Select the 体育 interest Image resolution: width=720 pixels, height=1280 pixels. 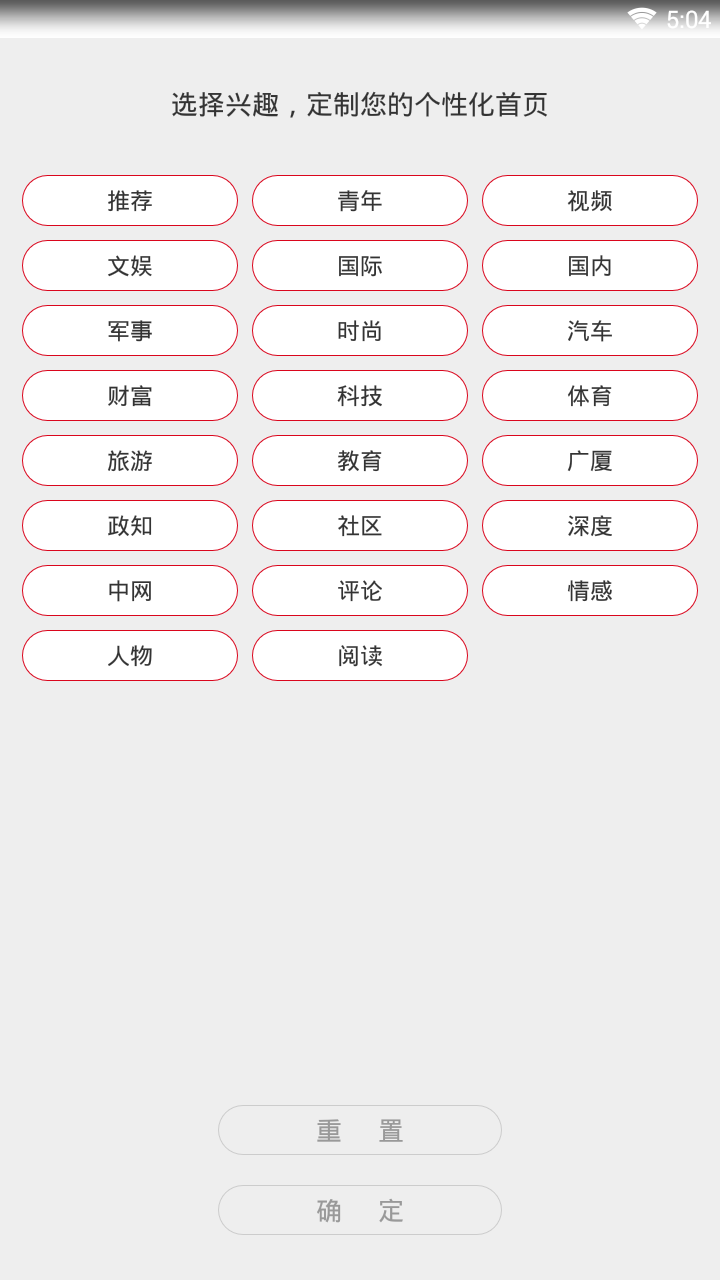click(589, 395)
